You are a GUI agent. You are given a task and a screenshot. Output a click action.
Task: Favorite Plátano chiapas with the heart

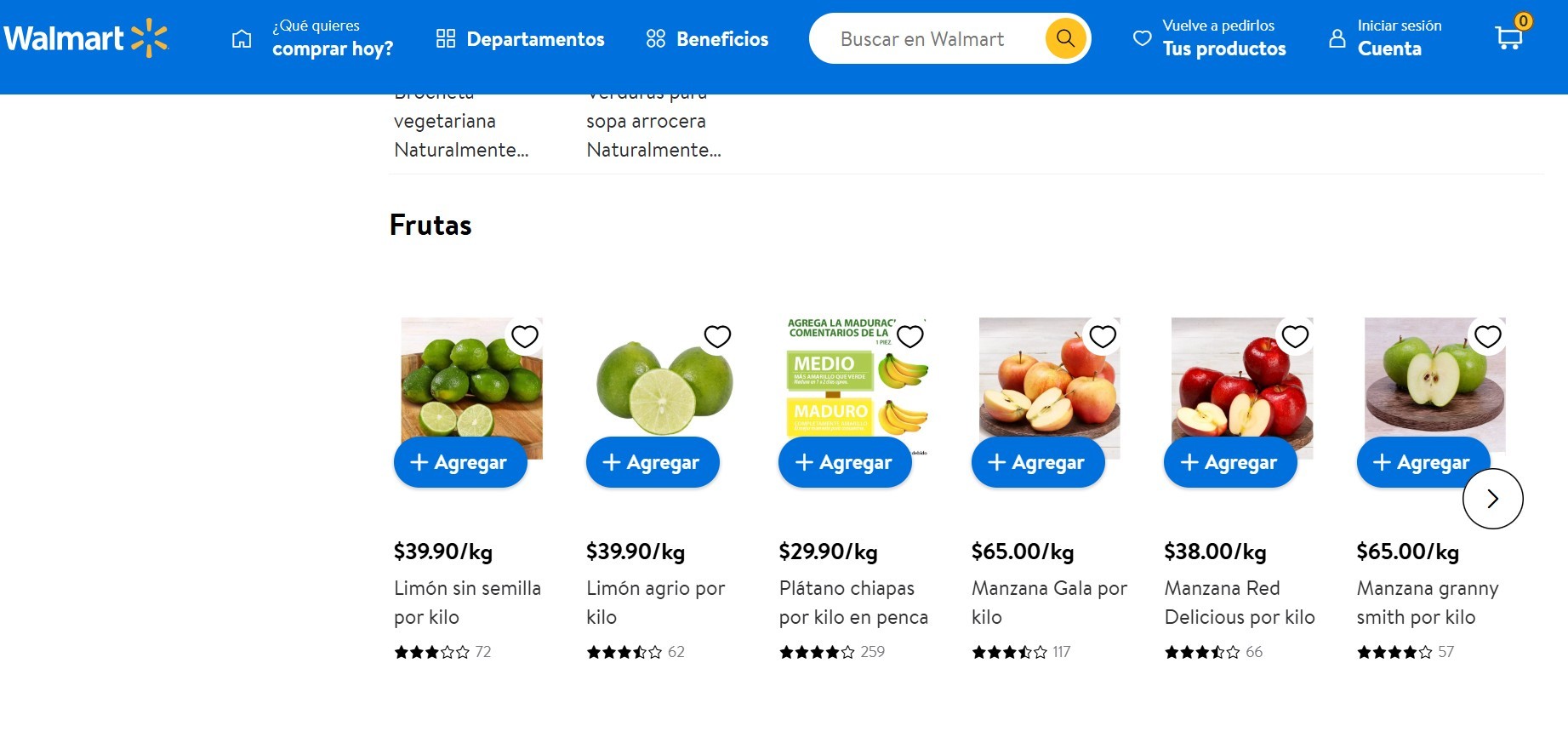click(909, 337)
